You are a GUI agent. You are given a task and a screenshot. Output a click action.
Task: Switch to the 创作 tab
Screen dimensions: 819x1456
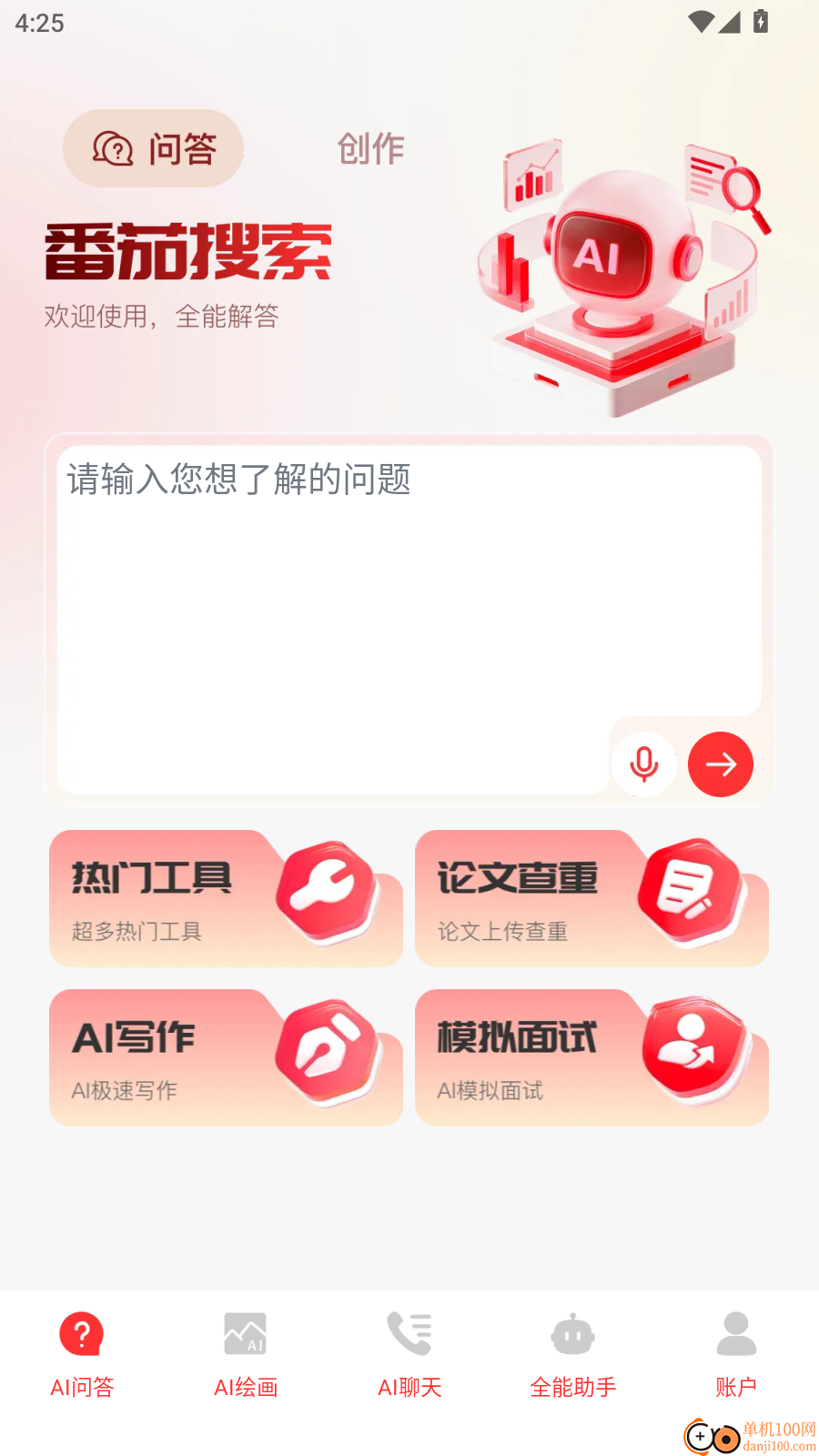tap(369, 148)
